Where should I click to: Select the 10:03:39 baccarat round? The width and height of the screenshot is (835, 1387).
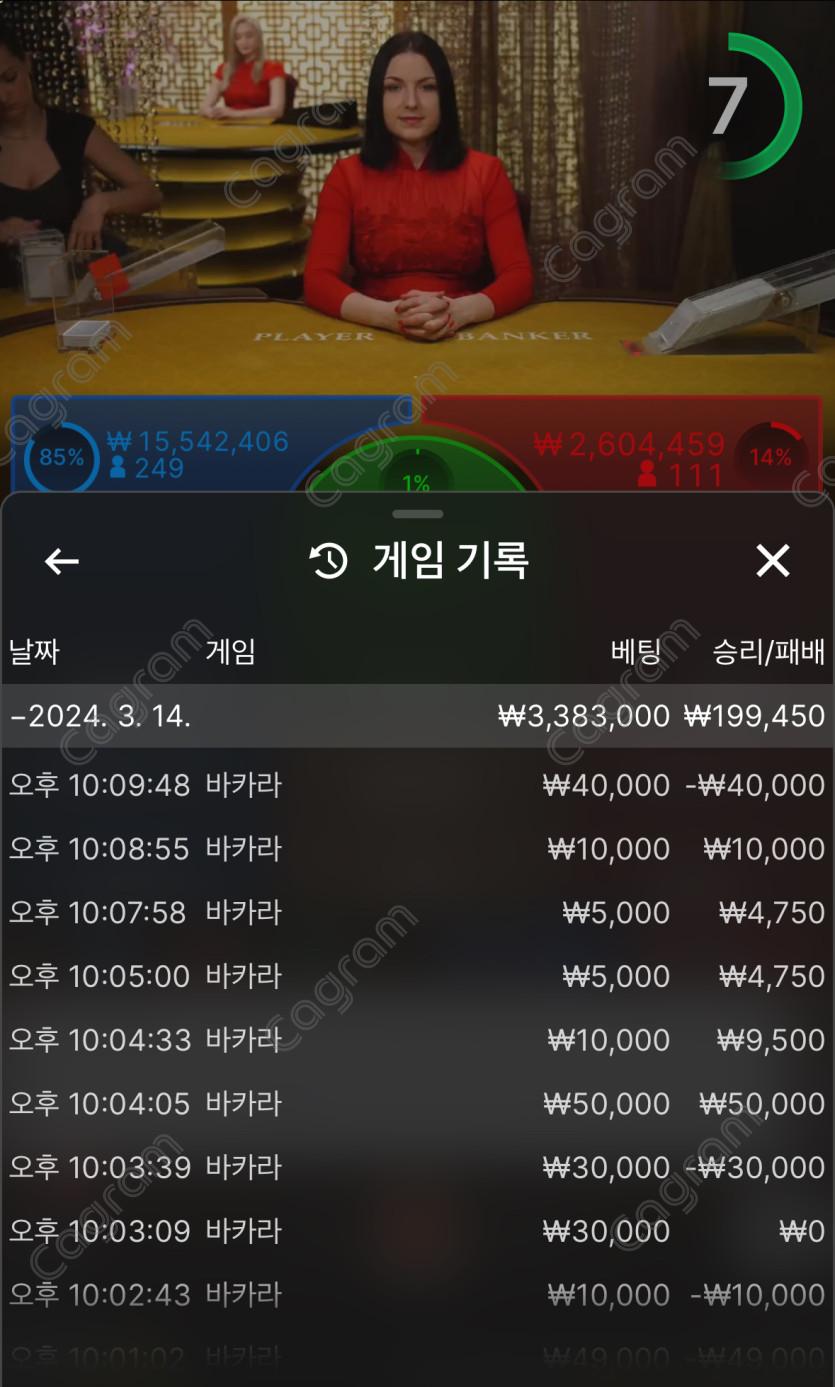[x=417, y=1167]
